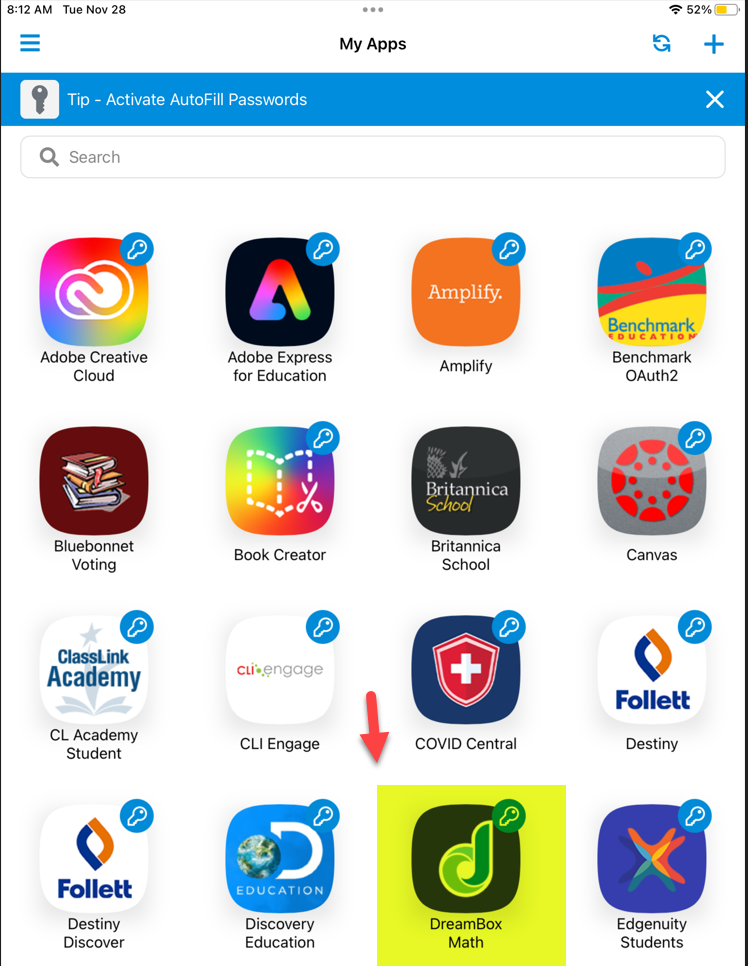Open the hamburger menu

(x=30, y=43)
